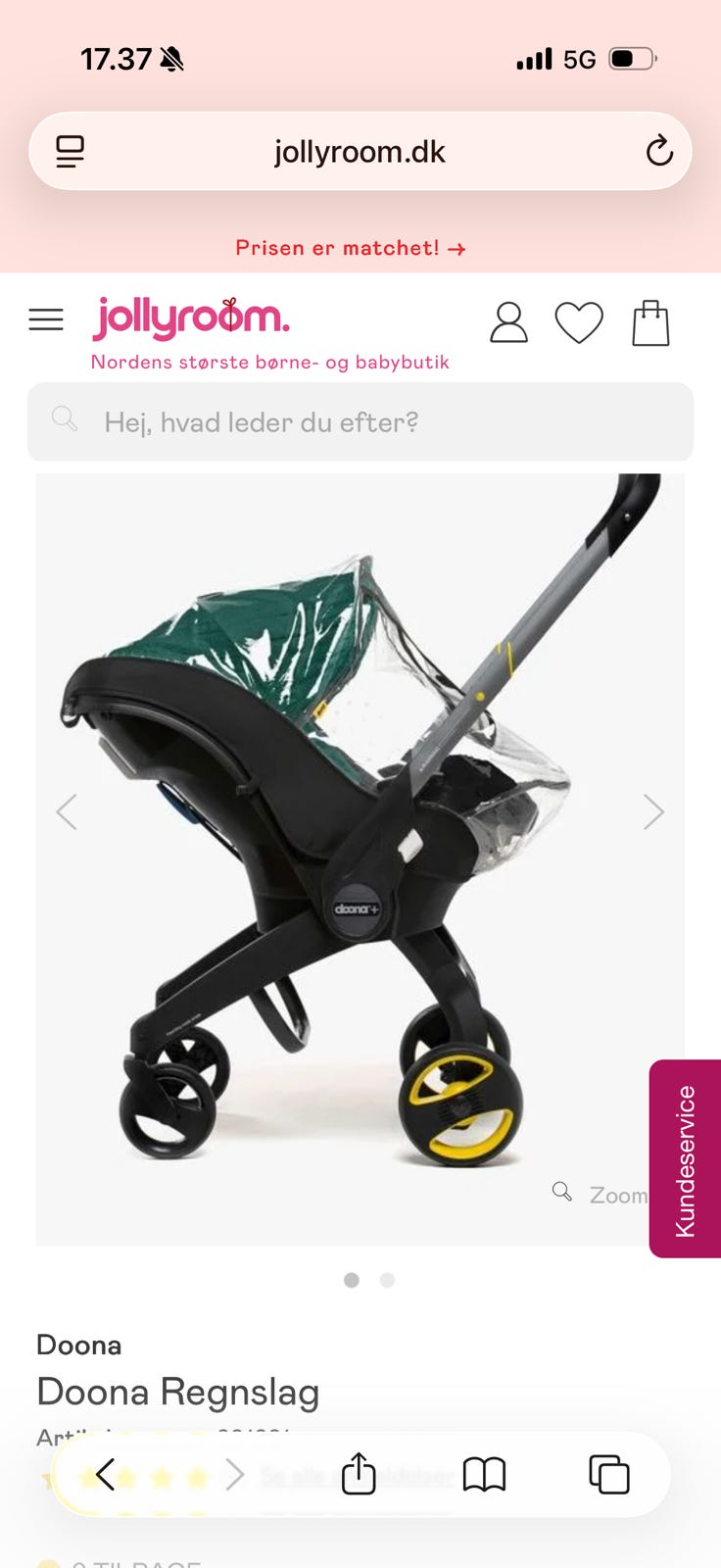This screenshot has width=721, height=1568.
Task: Tap the search field 'Hej, hvad leder du efter?'
Action: point(360,422)
